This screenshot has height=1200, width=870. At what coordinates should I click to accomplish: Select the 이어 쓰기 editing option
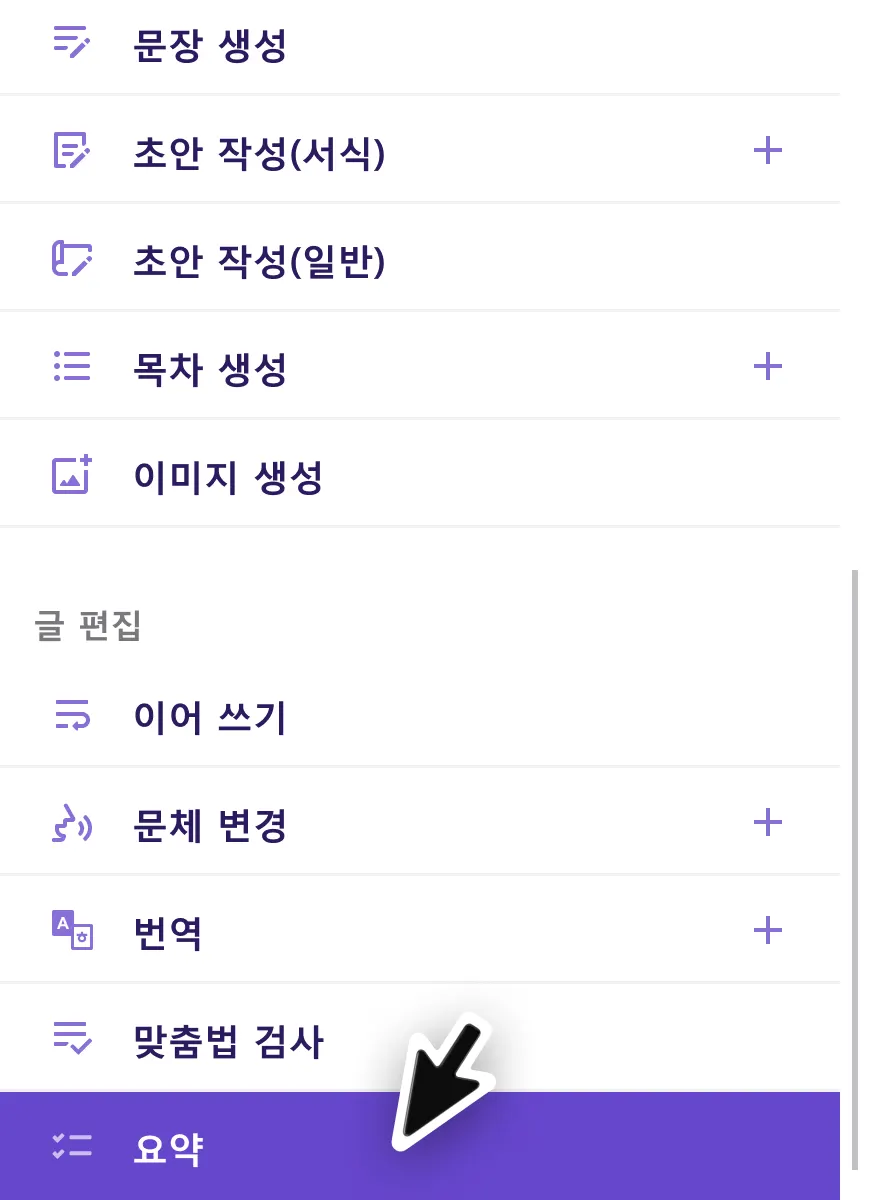point(210,717)
